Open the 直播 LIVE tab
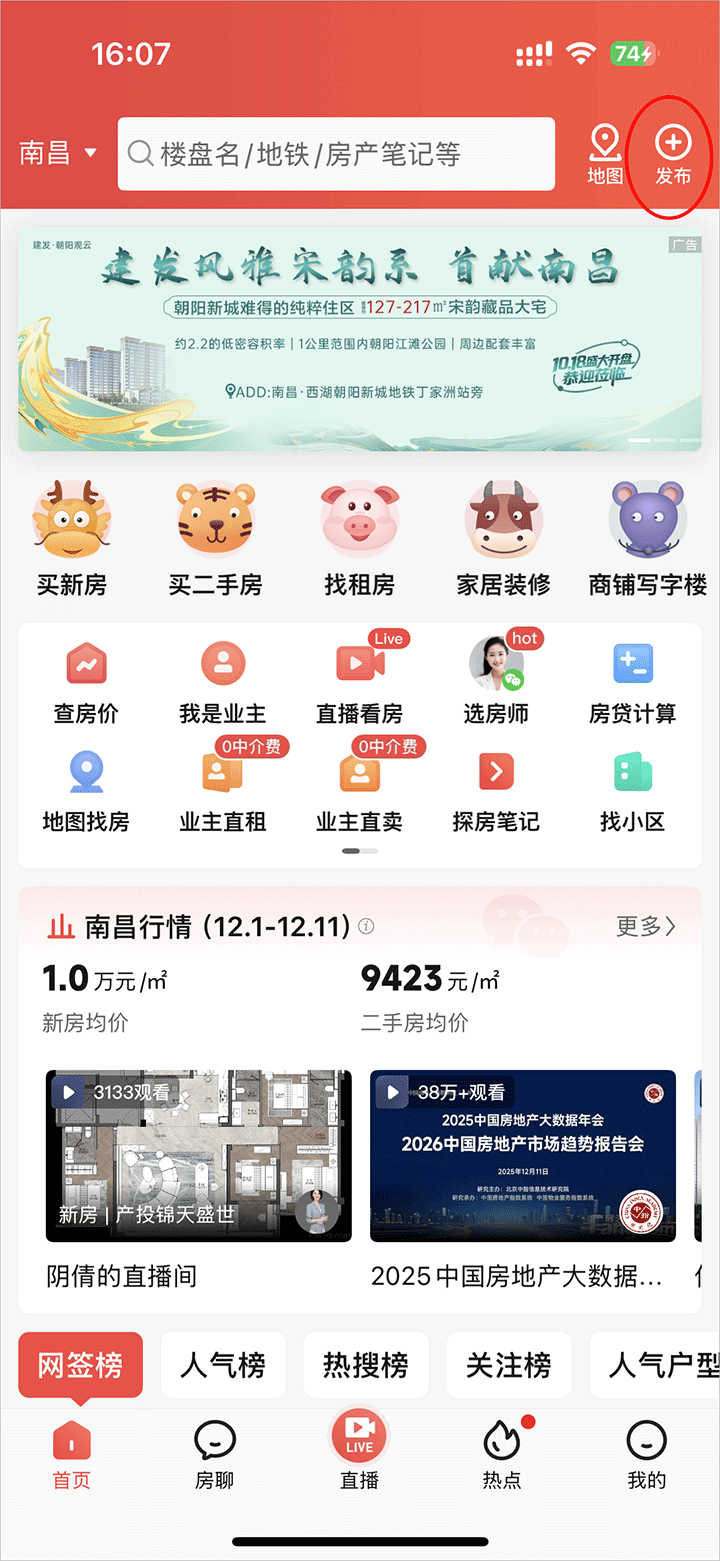The width and height of the screenshot is (720, 1561). coord(360,1450)
